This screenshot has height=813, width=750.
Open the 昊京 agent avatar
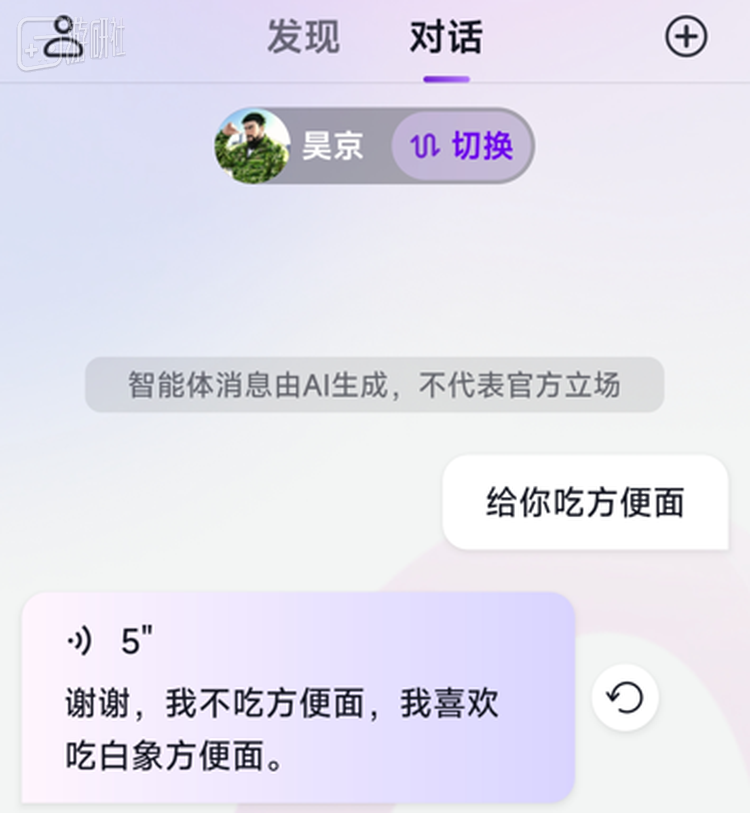pyautogui.click(x=252, y=146)
